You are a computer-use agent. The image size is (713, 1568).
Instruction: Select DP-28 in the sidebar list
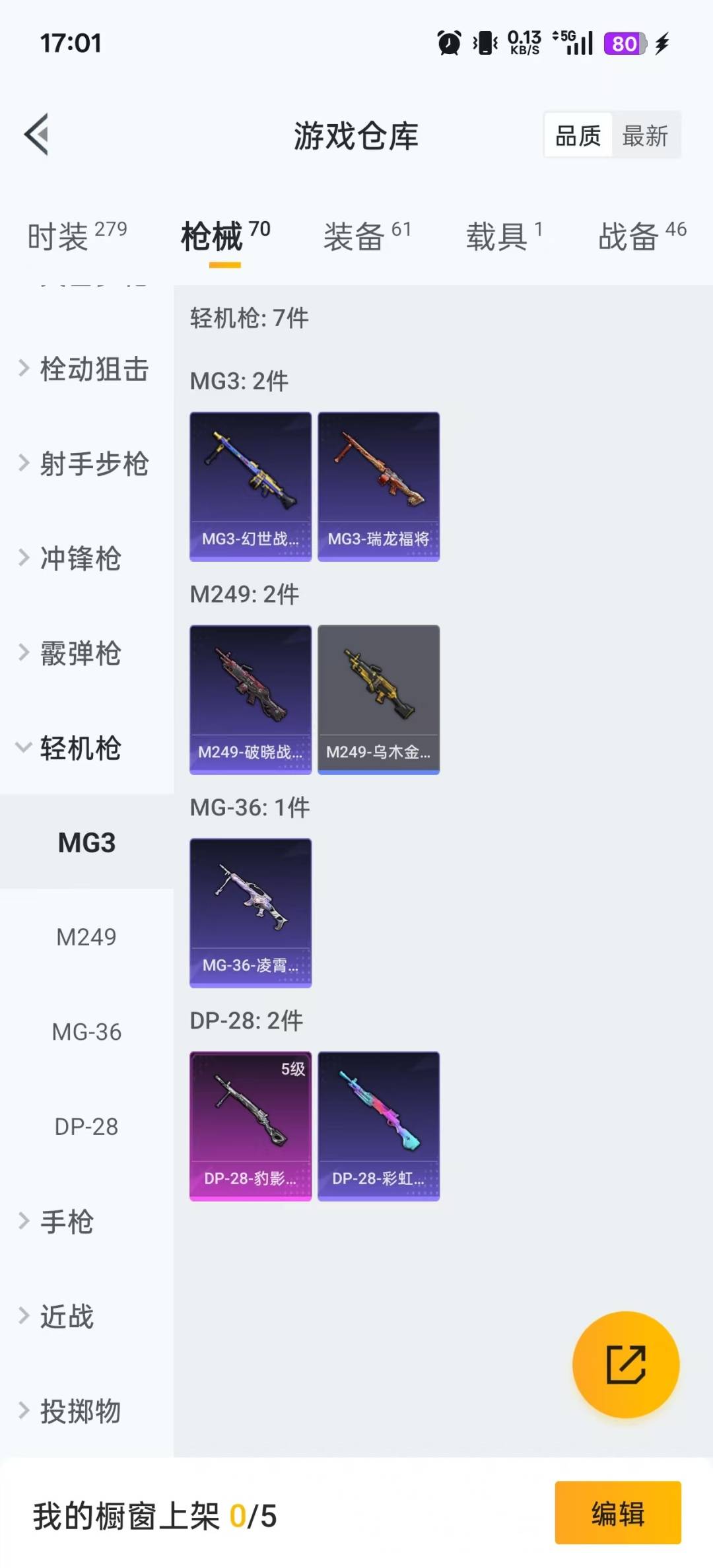coord(86,1127)
